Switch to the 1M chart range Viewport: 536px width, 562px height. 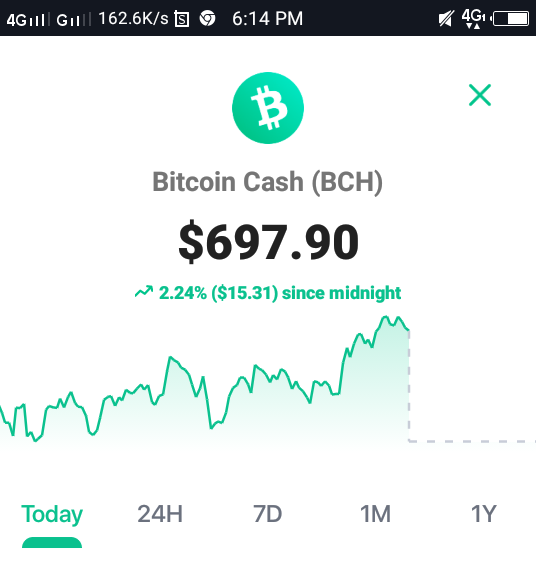click(x=375, y=514)
